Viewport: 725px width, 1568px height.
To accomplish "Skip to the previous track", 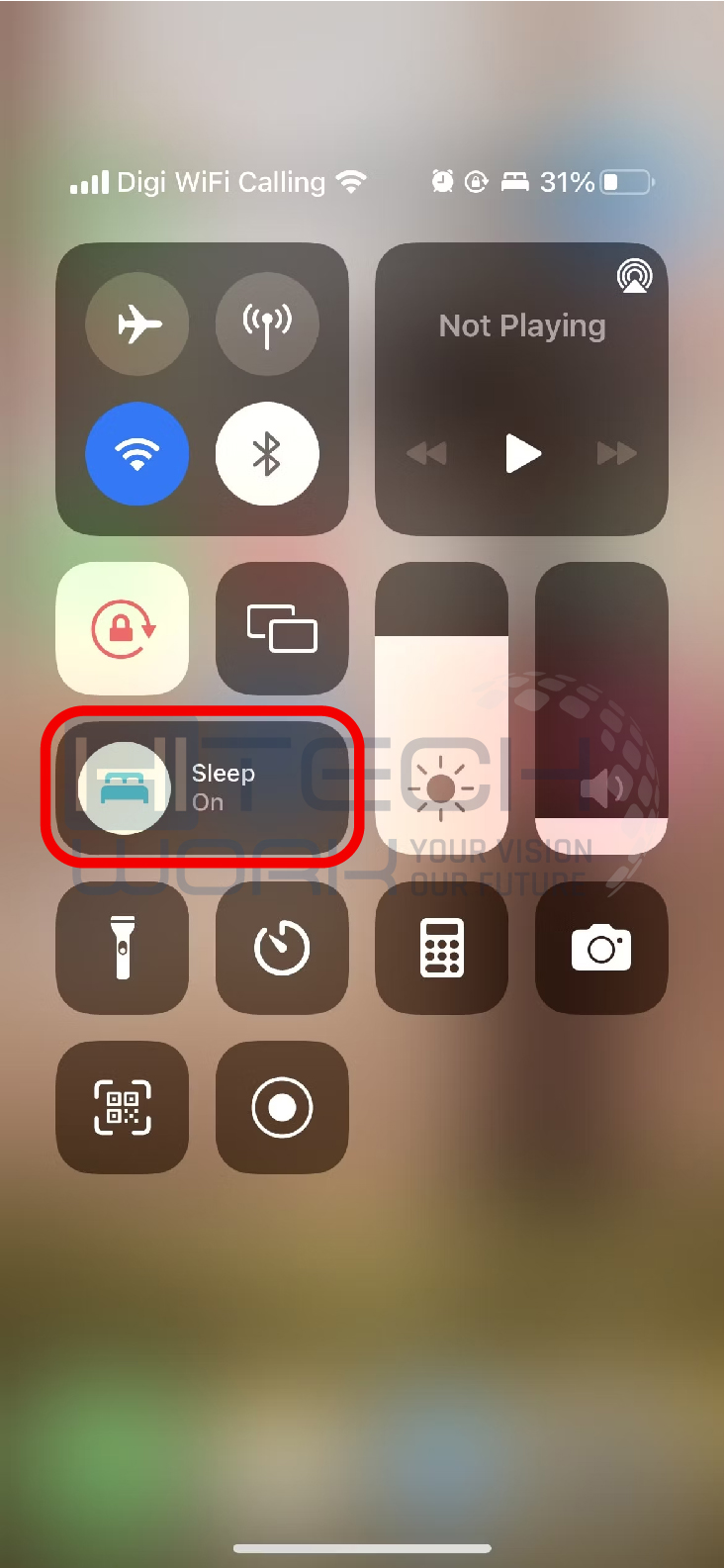I will [x=426, y=454].
